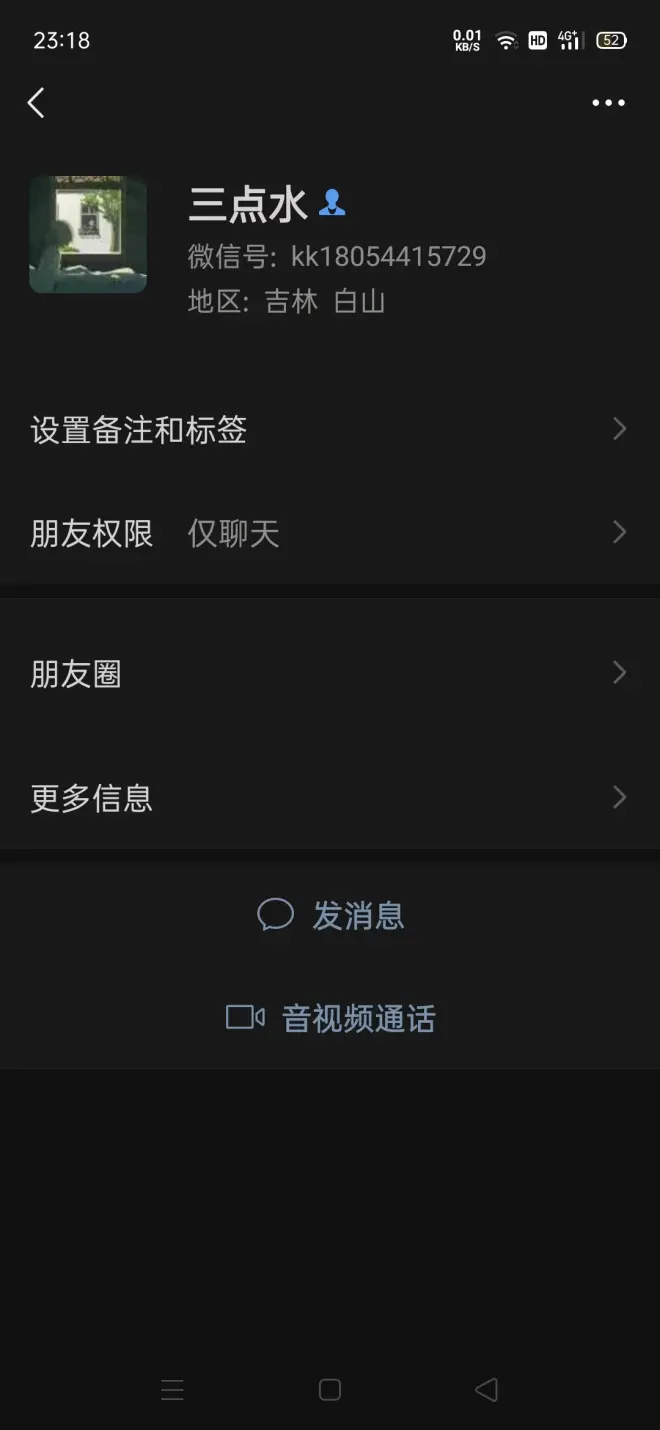Open 设置备注和标签 settings
The height and width of the screenshot is (1430, 660).
coord(330,430)
